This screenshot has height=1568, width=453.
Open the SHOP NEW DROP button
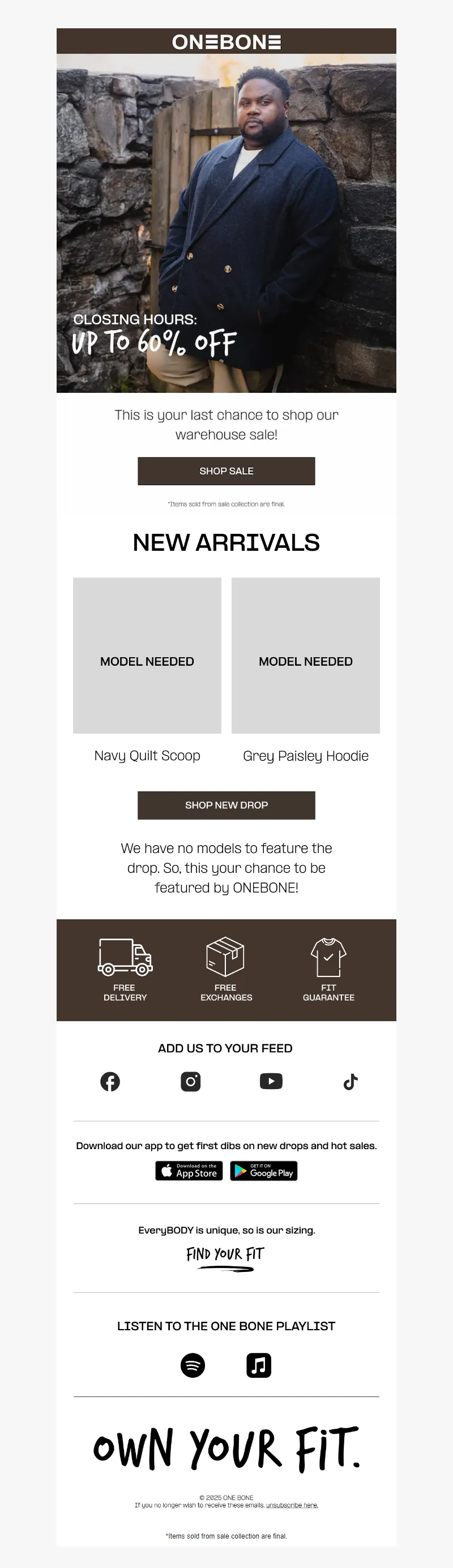[226, 805]
